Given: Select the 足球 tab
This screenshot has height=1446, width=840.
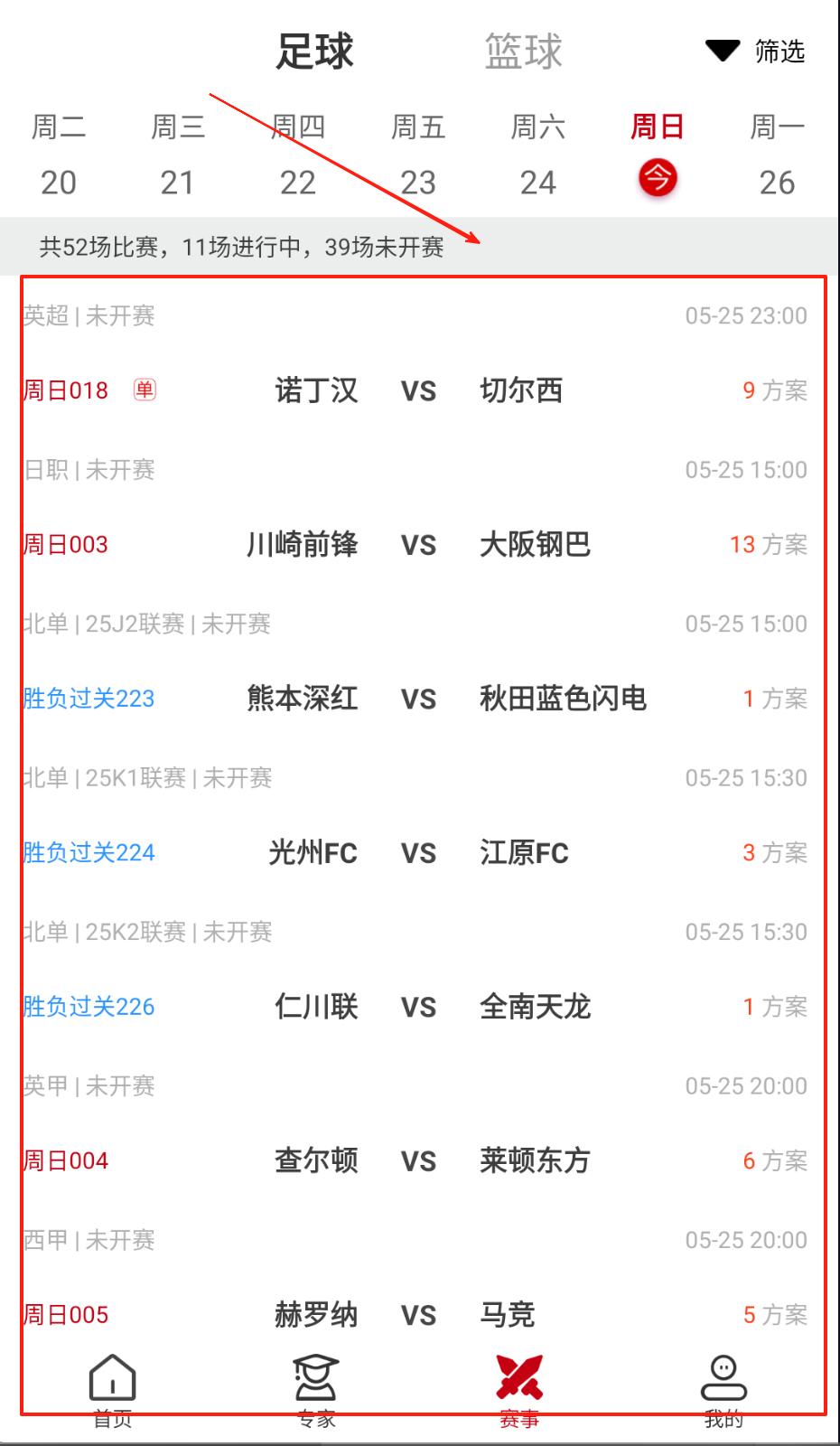Looking at the screenshot, I should 315,52.
